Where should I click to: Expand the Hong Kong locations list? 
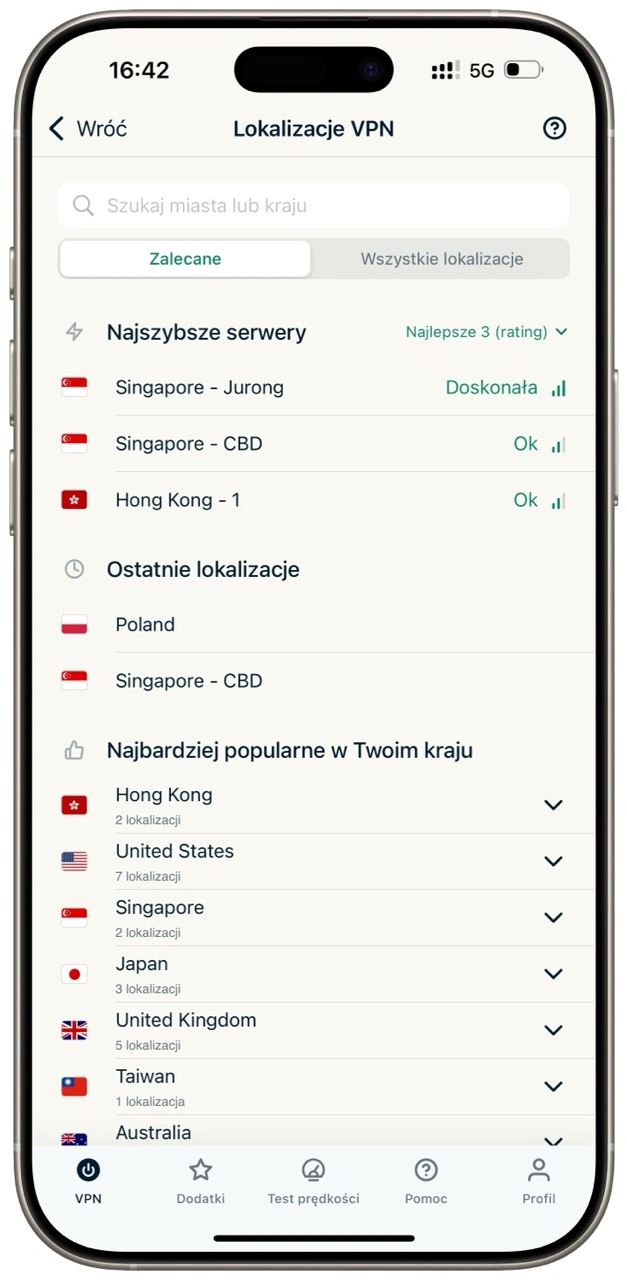point(553,805)
